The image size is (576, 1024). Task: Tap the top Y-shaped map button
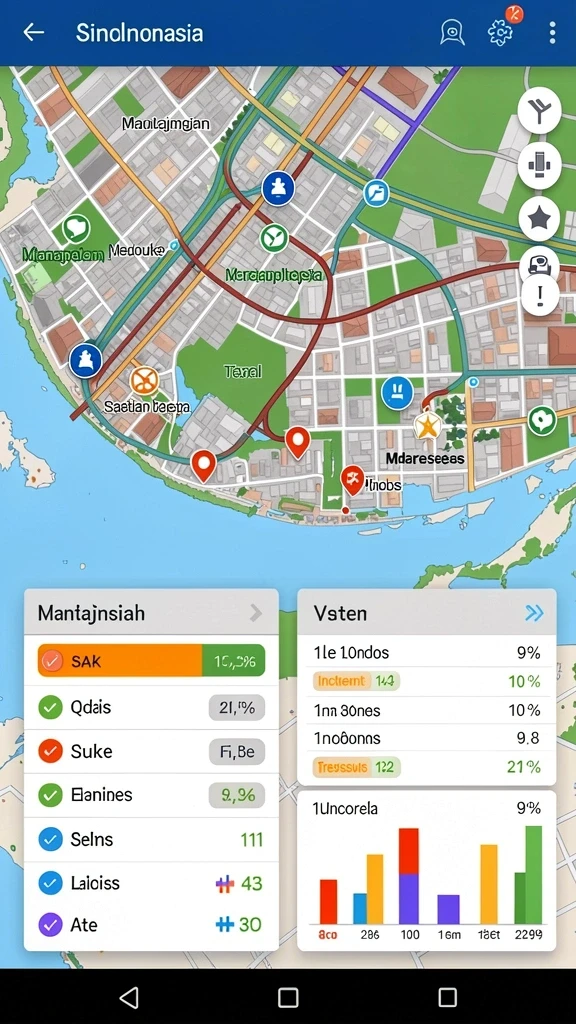pyautogui.click(x=539, y=112)
